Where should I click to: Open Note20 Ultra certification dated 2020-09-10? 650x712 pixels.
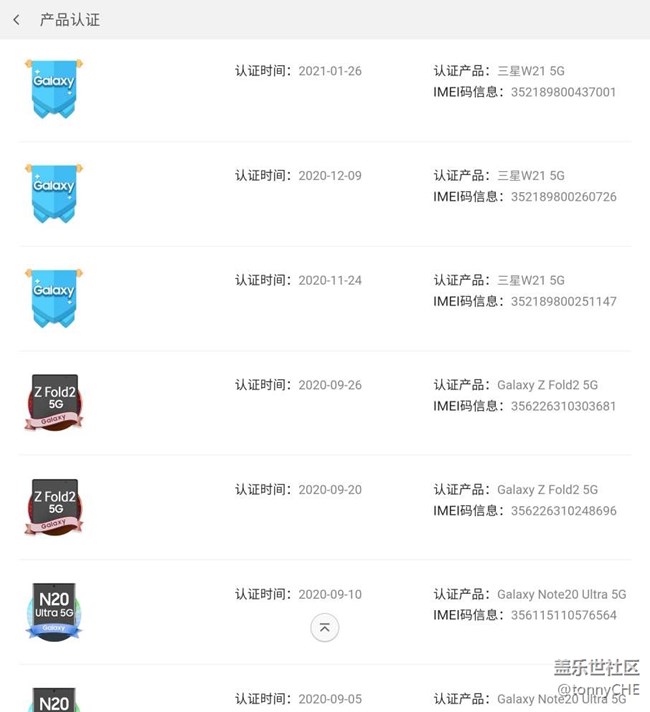[x=325, y=612]
